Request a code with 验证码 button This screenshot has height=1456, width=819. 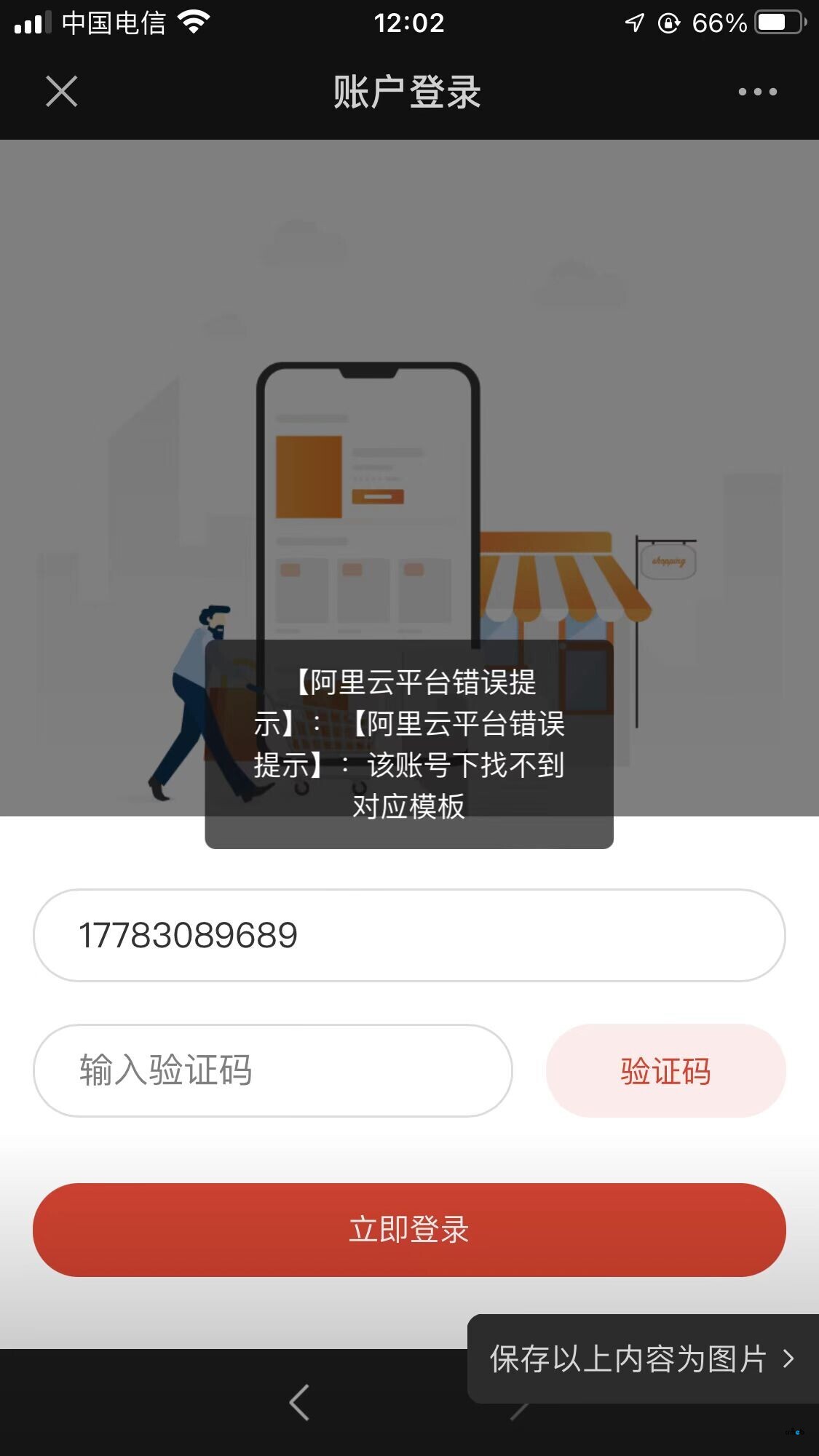665,1070
